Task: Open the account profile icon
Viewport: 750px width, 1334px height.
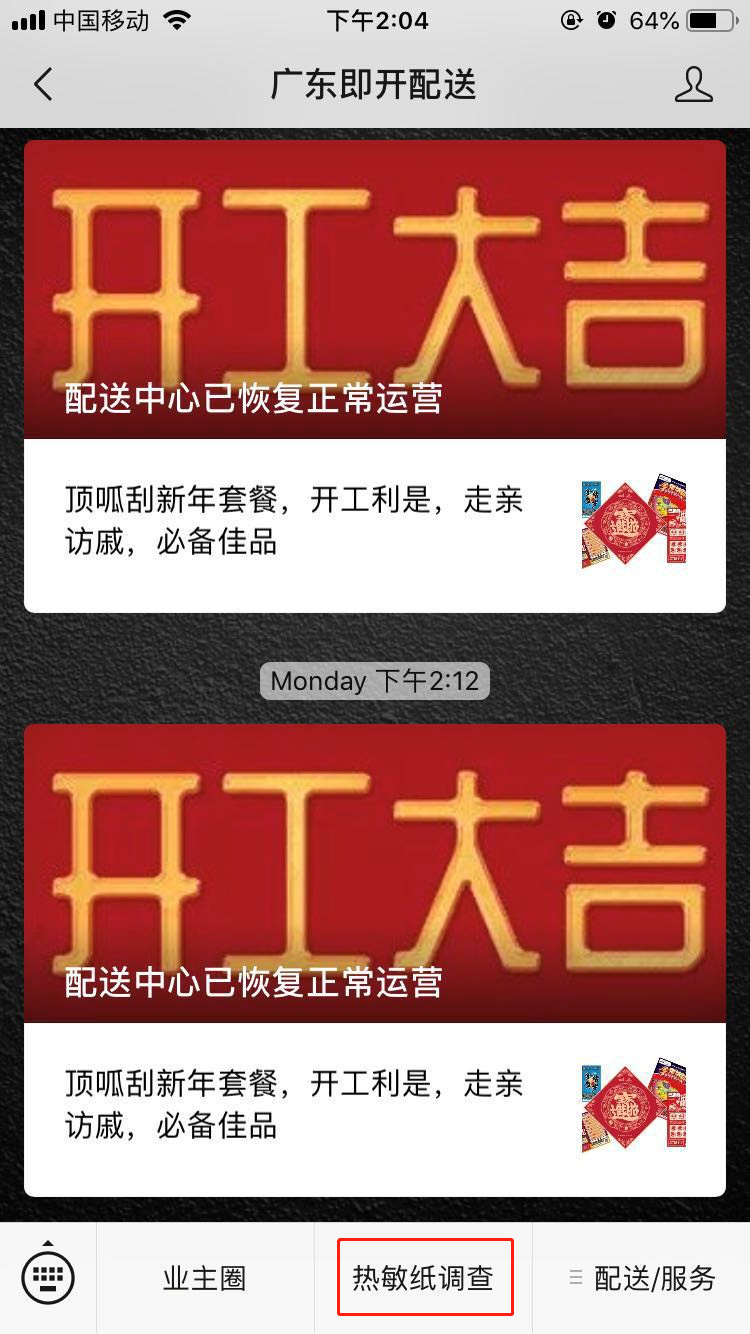Action: pyautogui.click(x=693, y=85)
